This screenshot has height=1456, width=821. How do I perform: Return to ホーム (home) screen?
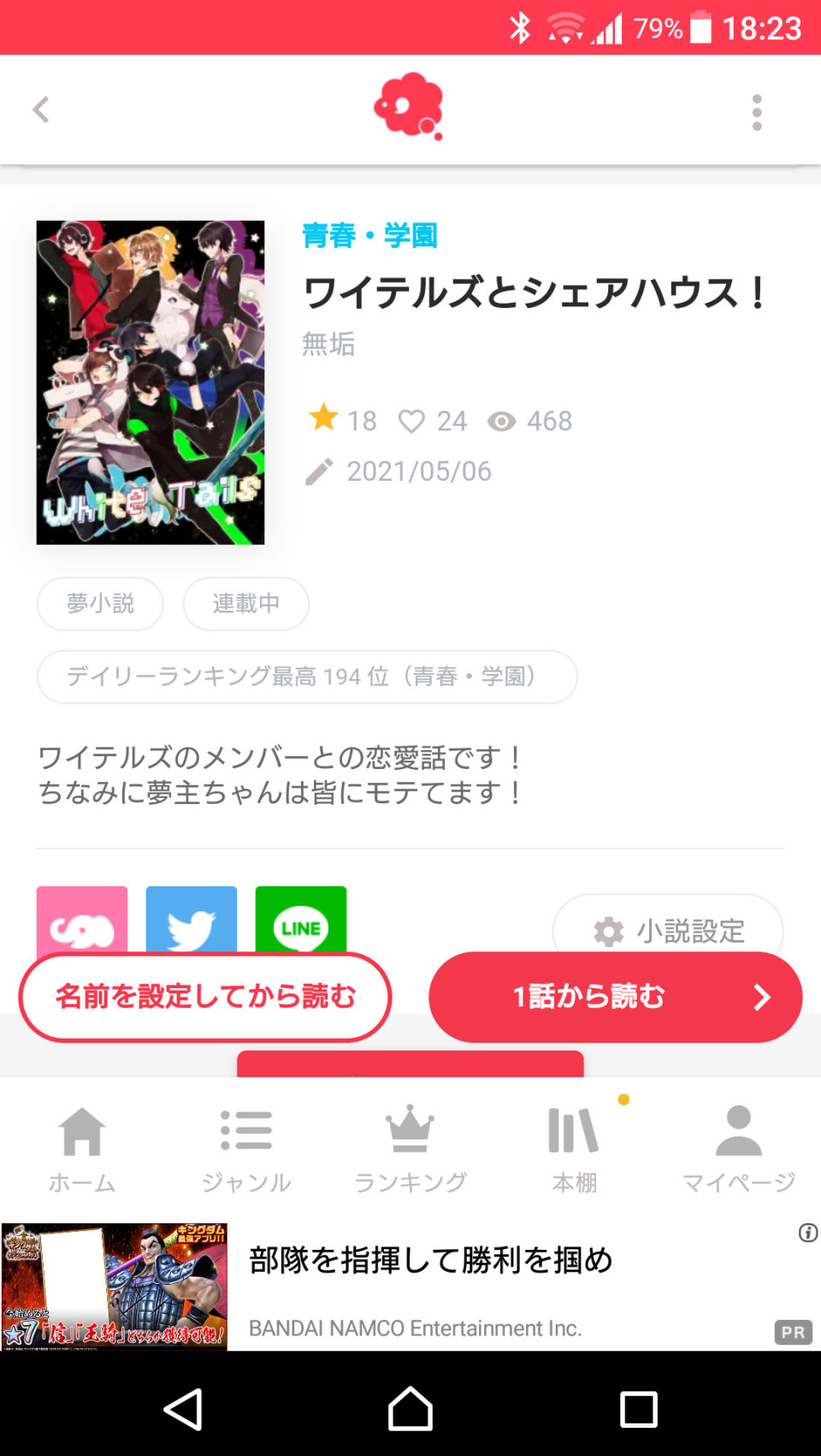[x=82, y=1146]
